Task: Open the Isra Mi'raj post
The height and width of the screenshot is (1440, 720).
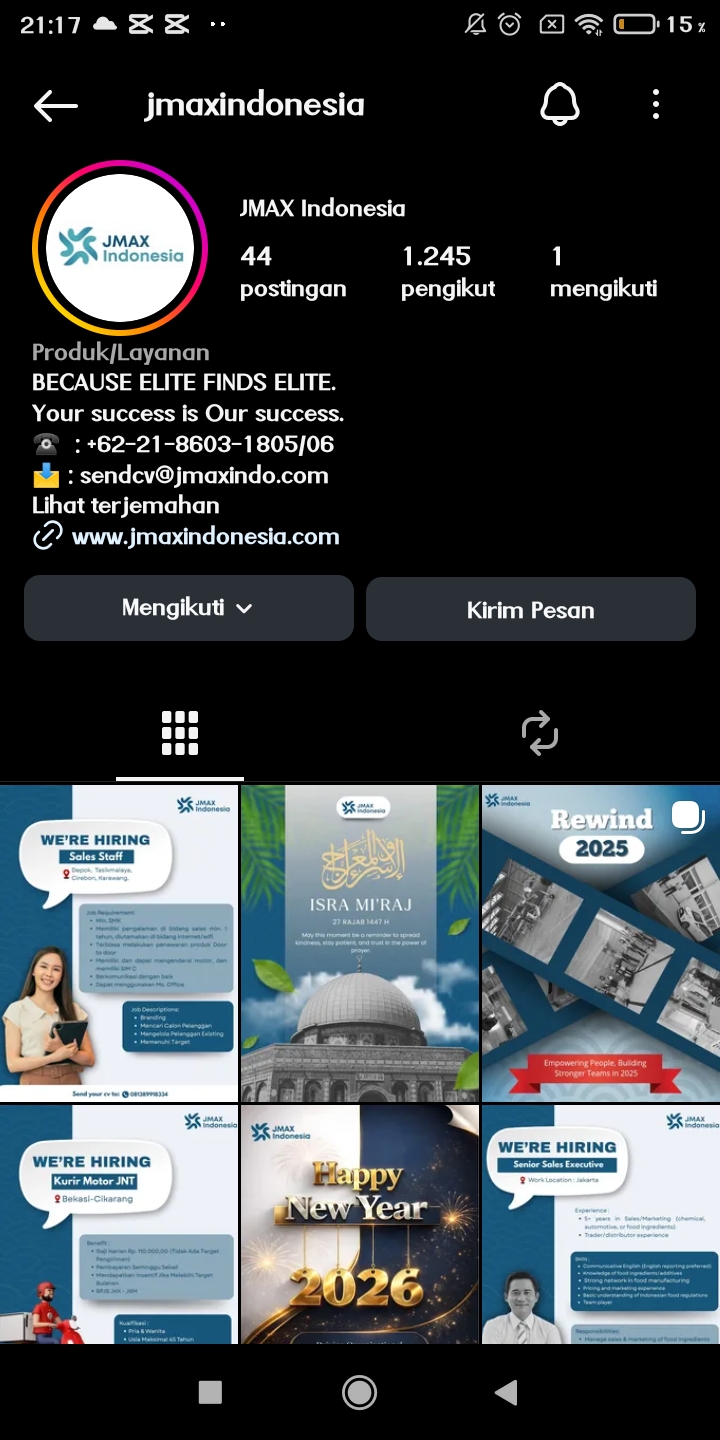Action: pyautogui.click(x=360, y=943)
